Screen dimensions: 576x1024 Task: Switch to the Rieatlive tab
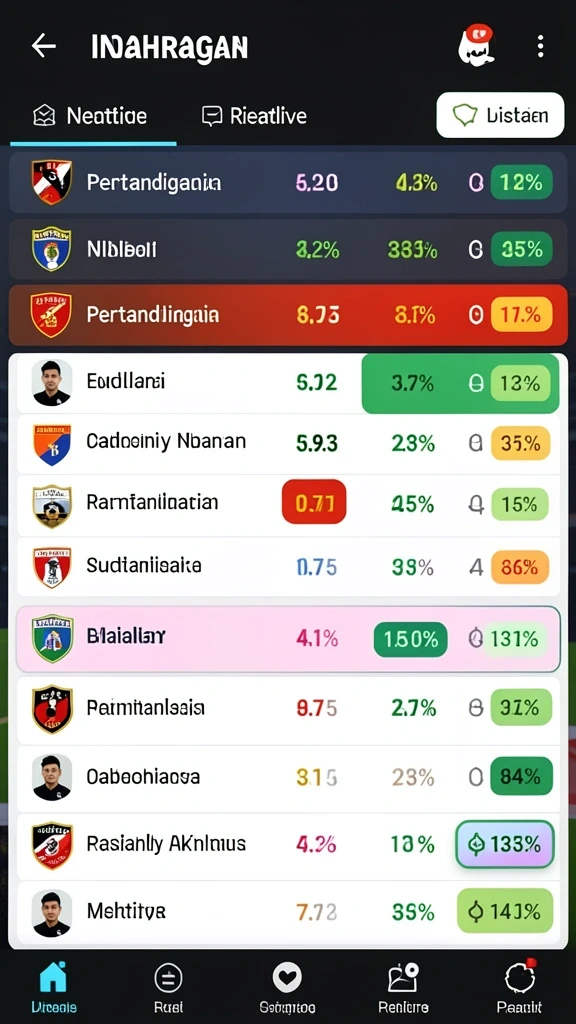point(255,116)
